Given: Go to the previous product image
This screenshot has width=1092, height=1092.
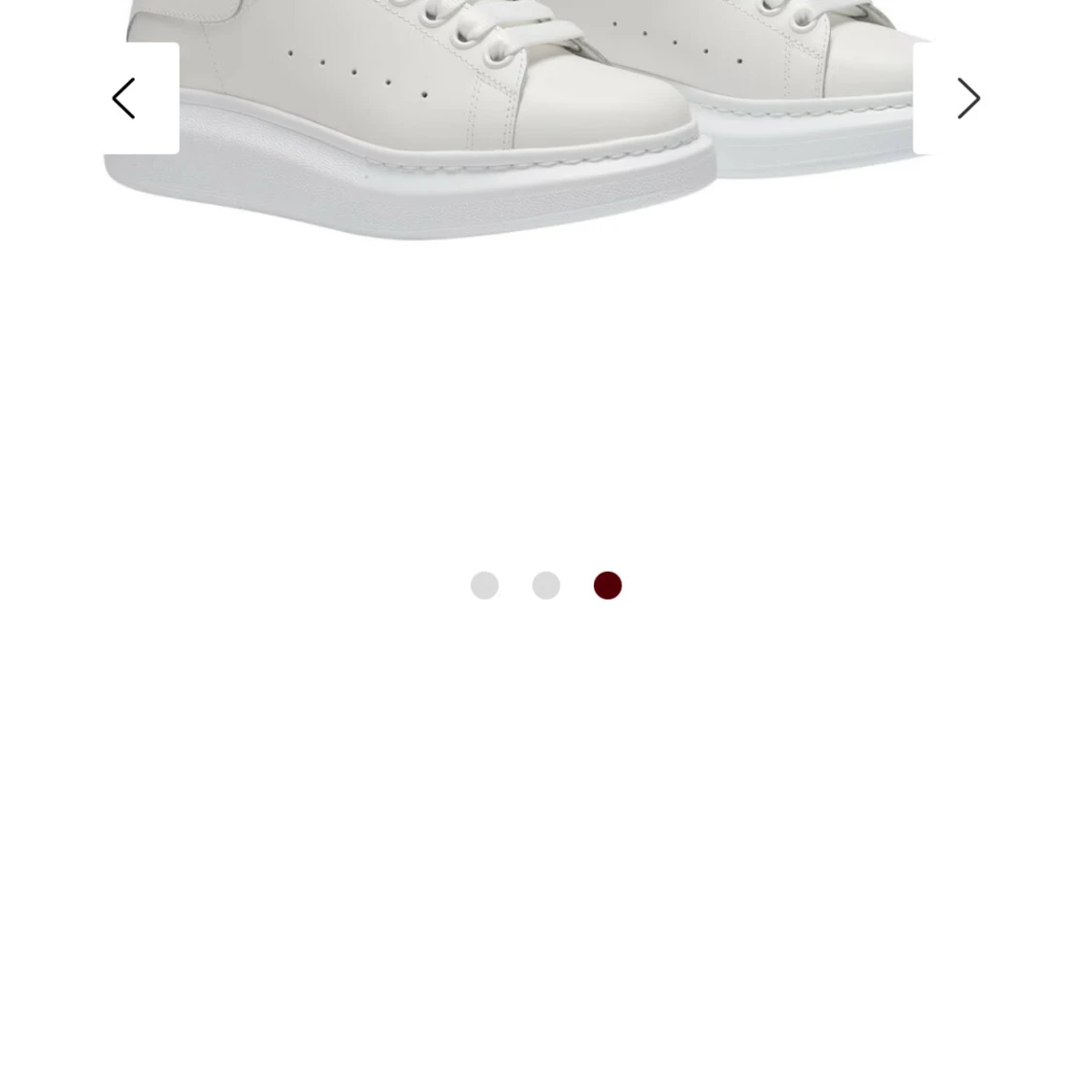Looking at the screenshot, I should (x=124, y=98).
